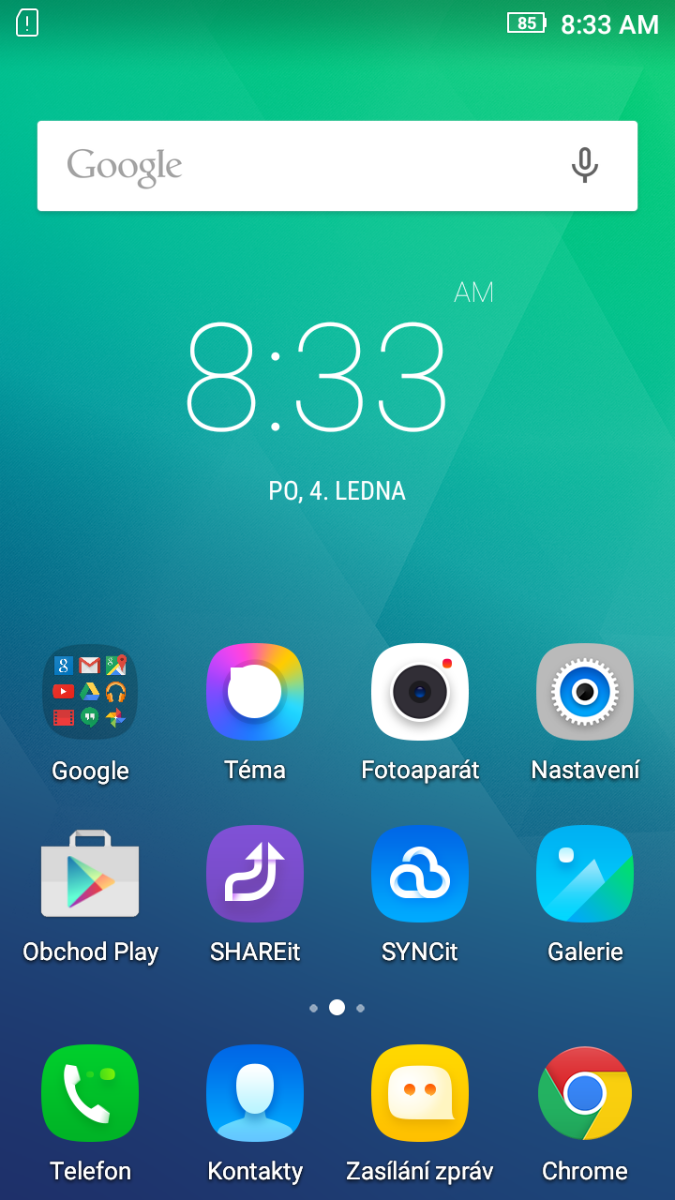Tap the Google search box

pyautogui.click(x=300, y=166)
